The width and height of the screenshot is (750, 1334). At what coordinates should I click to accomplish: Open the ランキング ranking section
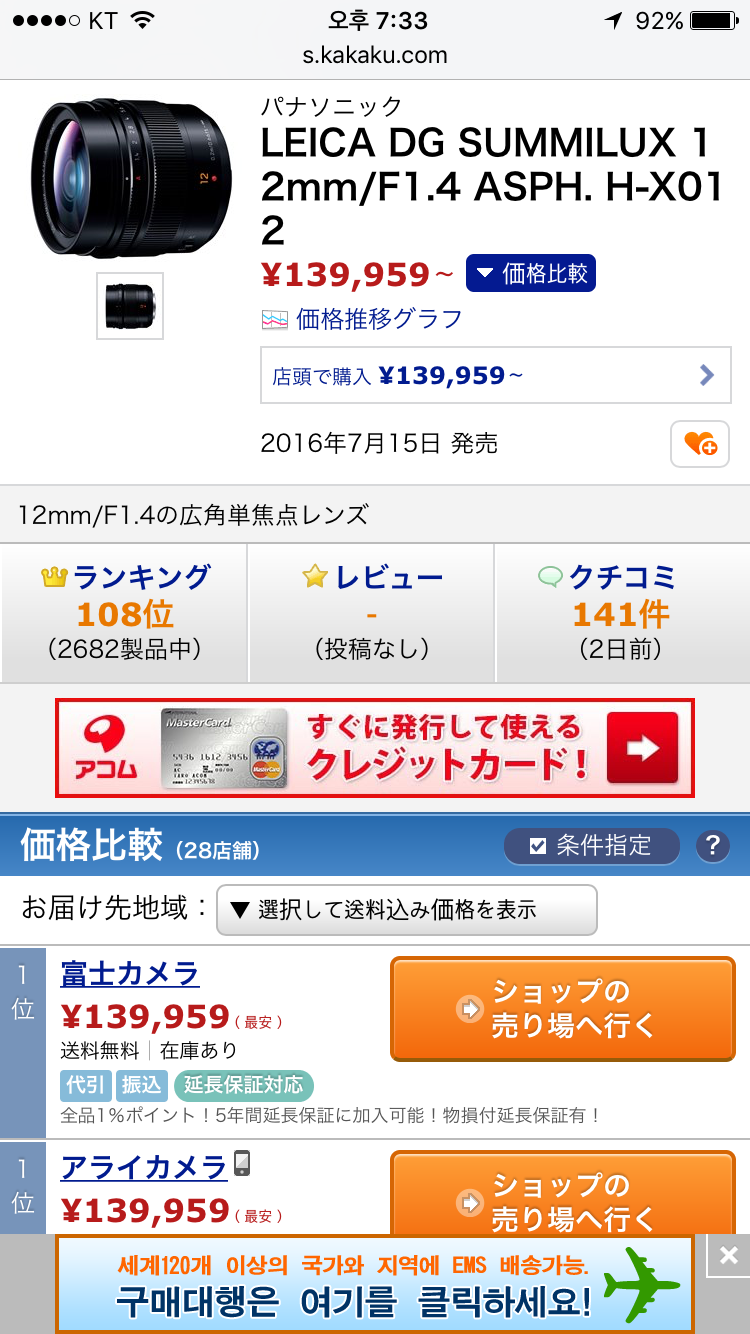125,613
